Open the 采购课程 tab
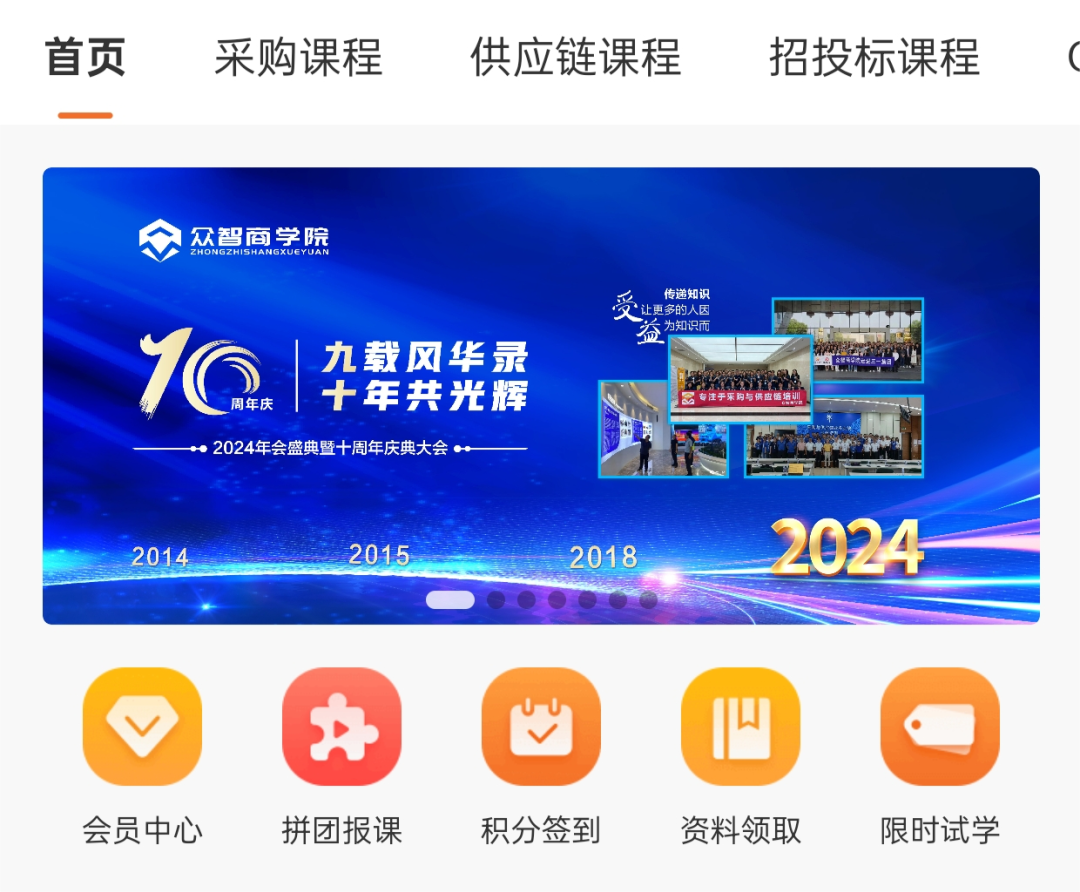 (298, 57)
